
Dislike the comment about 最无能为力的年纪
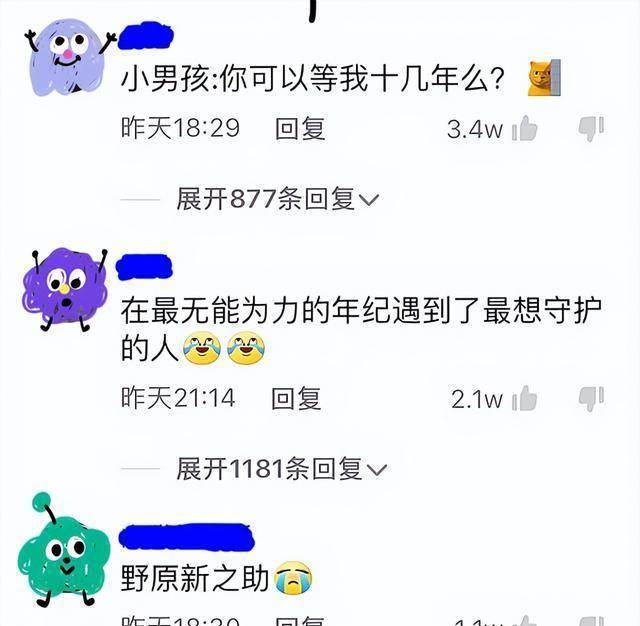[591, 399]
